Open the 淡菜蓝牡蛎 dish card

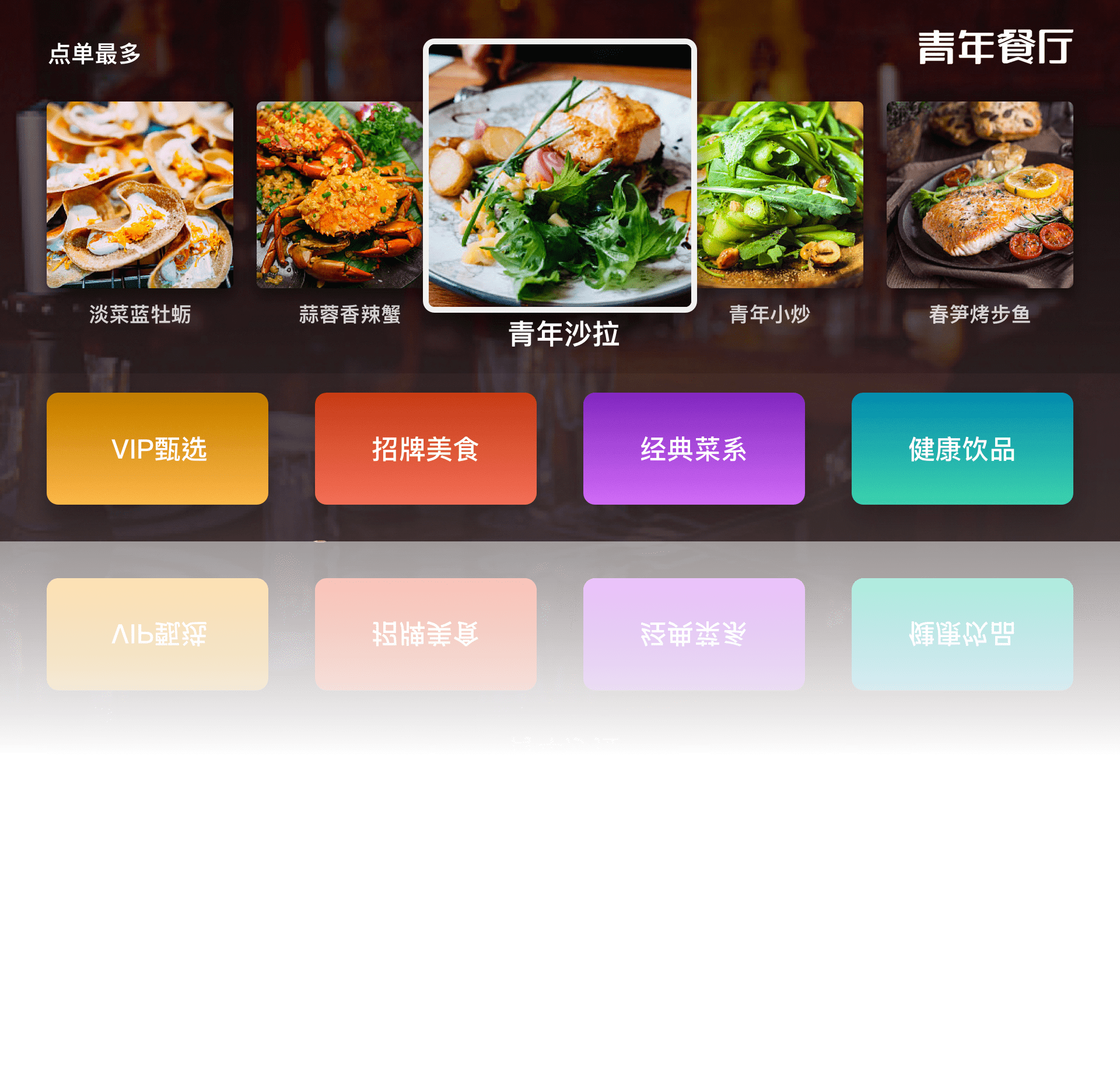(140, 195)
